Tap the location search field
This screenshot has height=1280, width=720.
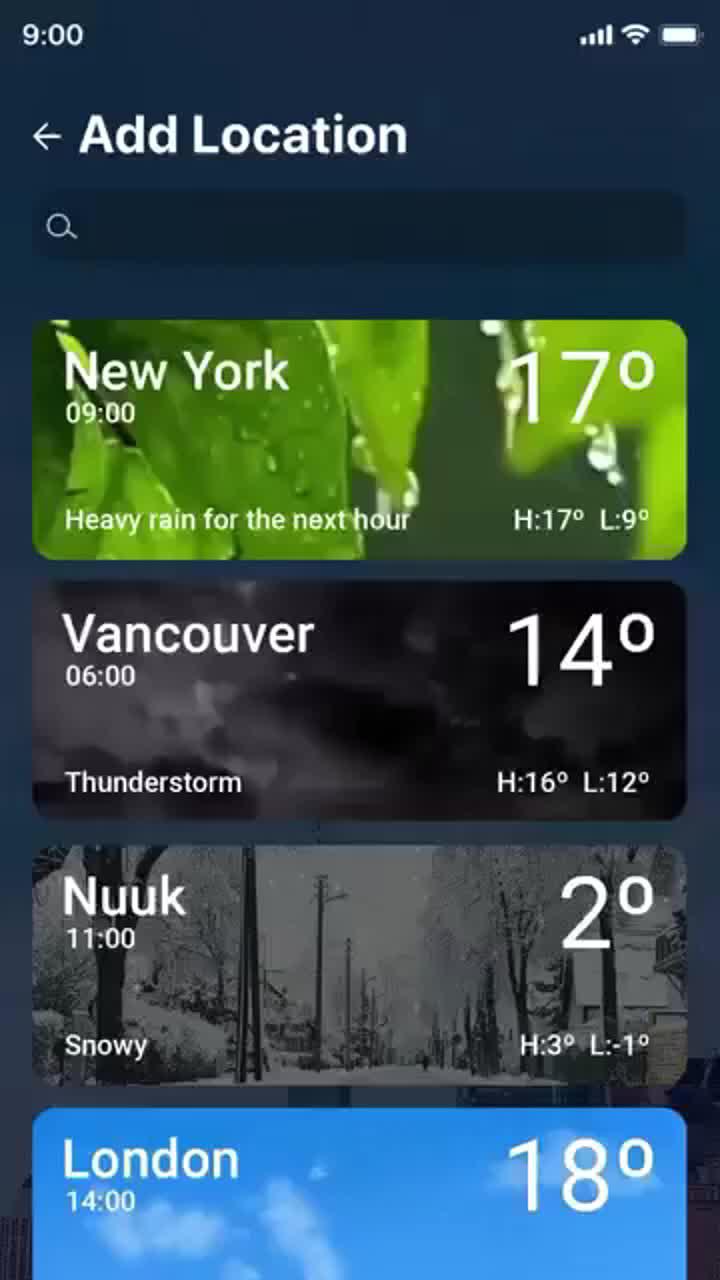pyautogui.click(x=360, y=227)
